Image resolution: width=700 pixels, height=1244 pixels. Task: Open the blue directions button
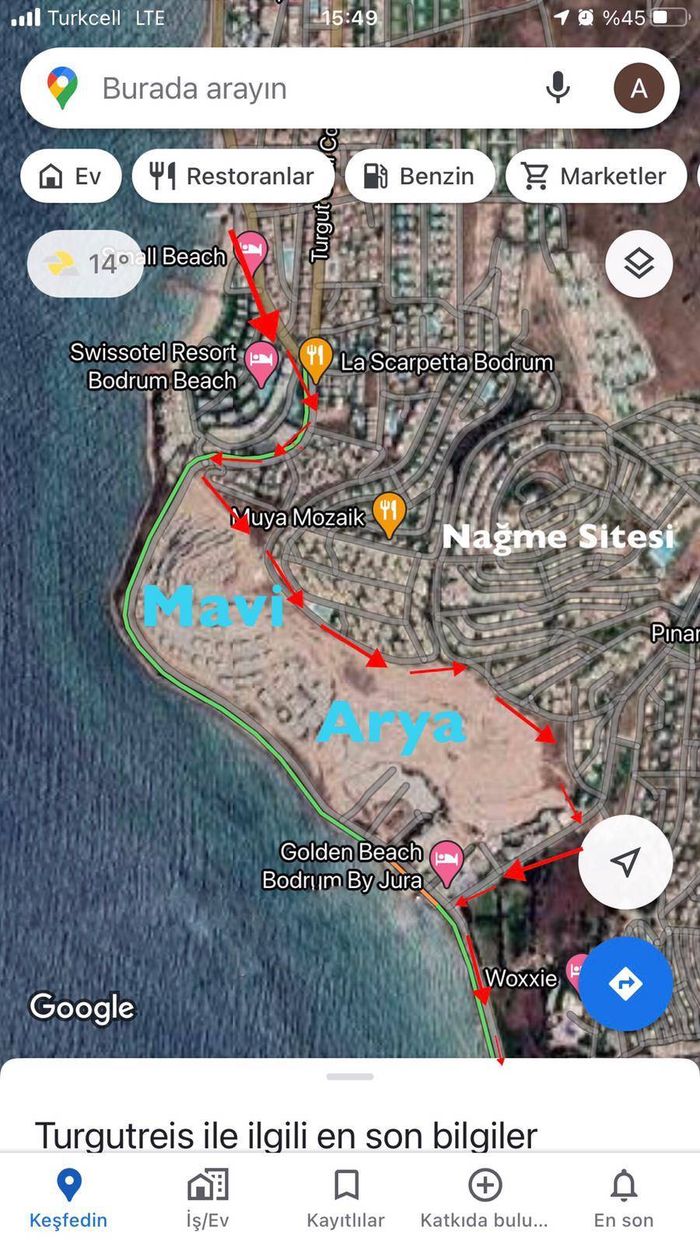(x=625, y=984)
